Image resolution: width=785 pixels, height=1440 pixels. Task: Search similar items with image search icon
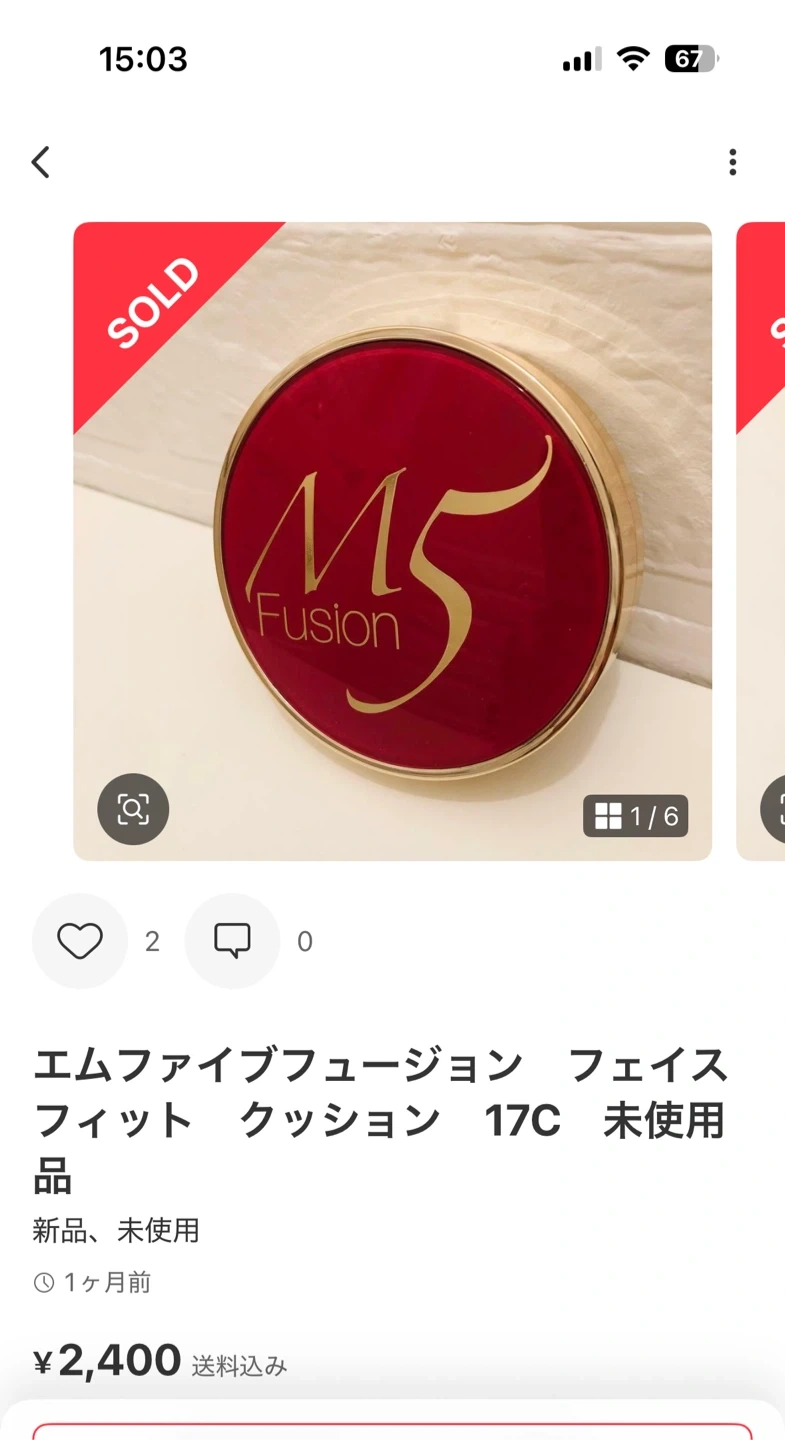133,809
